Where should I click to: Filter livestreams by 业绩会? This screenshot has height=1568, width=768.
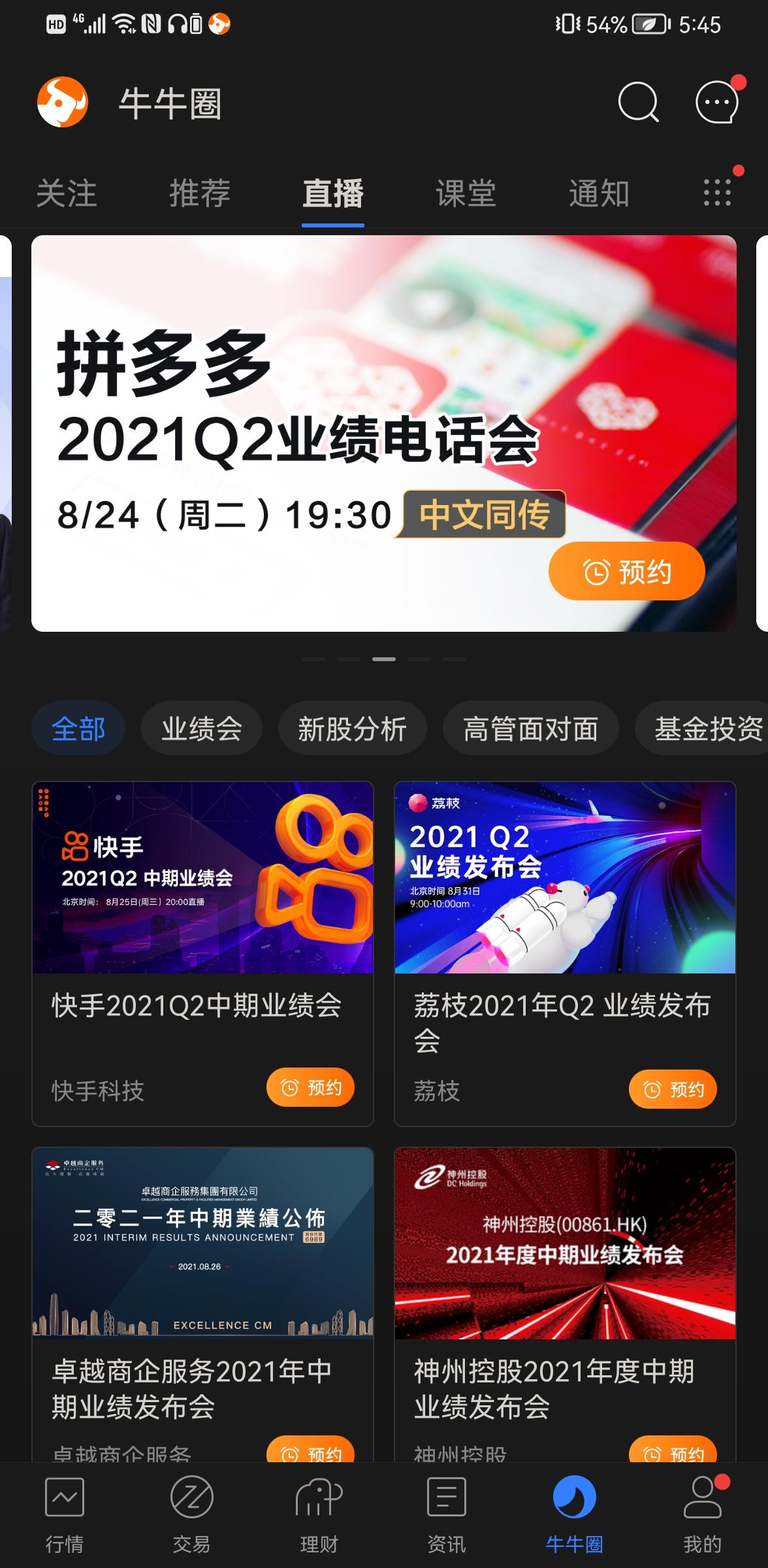(x=202, y=728)
